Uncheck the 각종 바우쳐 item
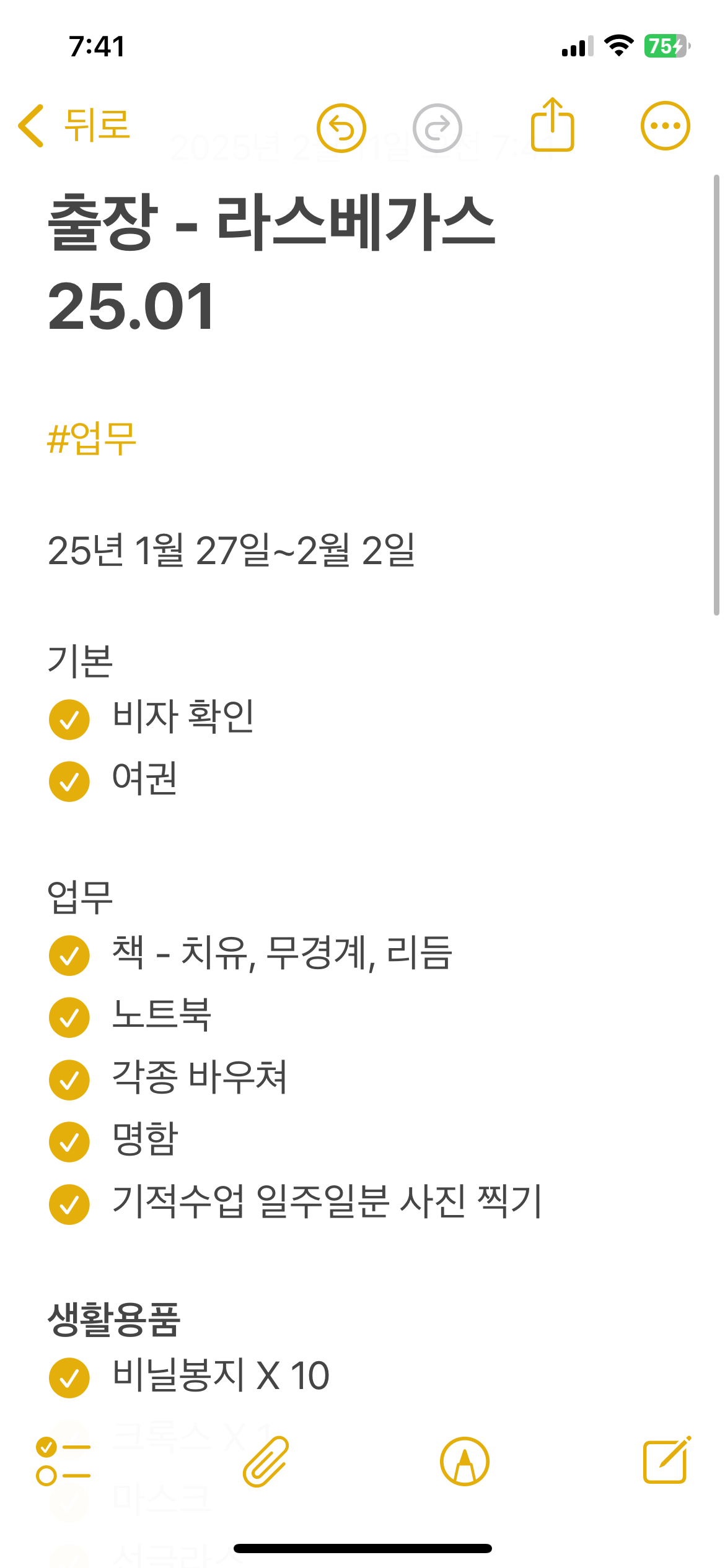Screen dimensions: 725x1568 click(69, 1079)
